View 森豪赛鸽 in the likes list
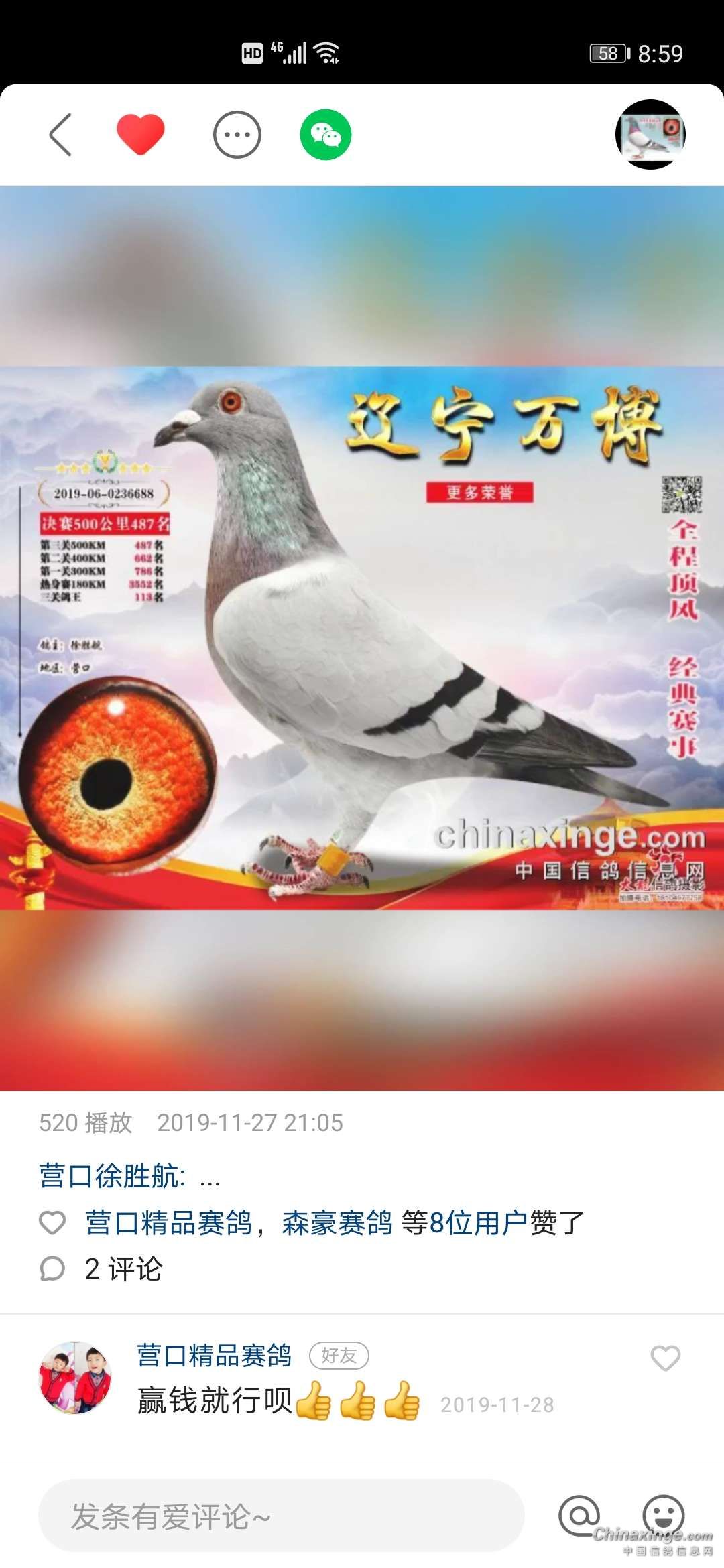The image size is (724, 1568). coord(337,1223)
